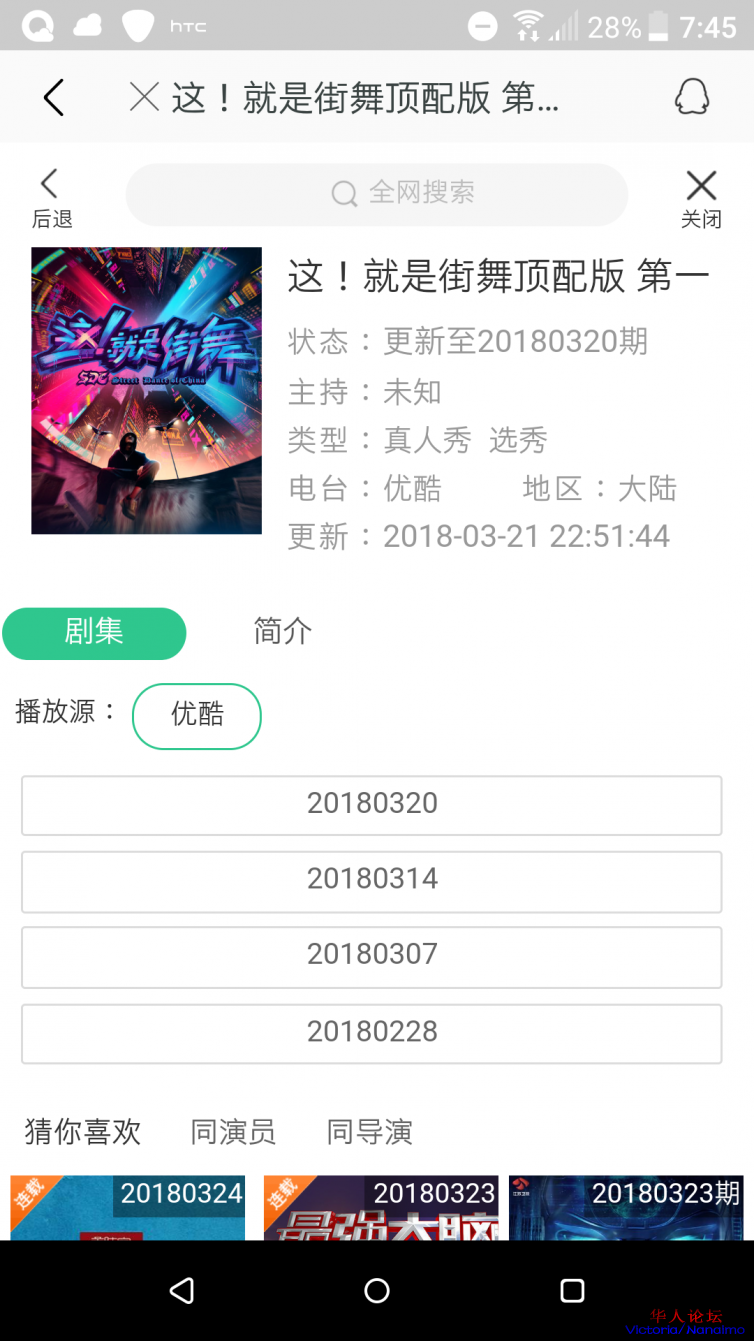Play episode 20180307

point(371,957)
